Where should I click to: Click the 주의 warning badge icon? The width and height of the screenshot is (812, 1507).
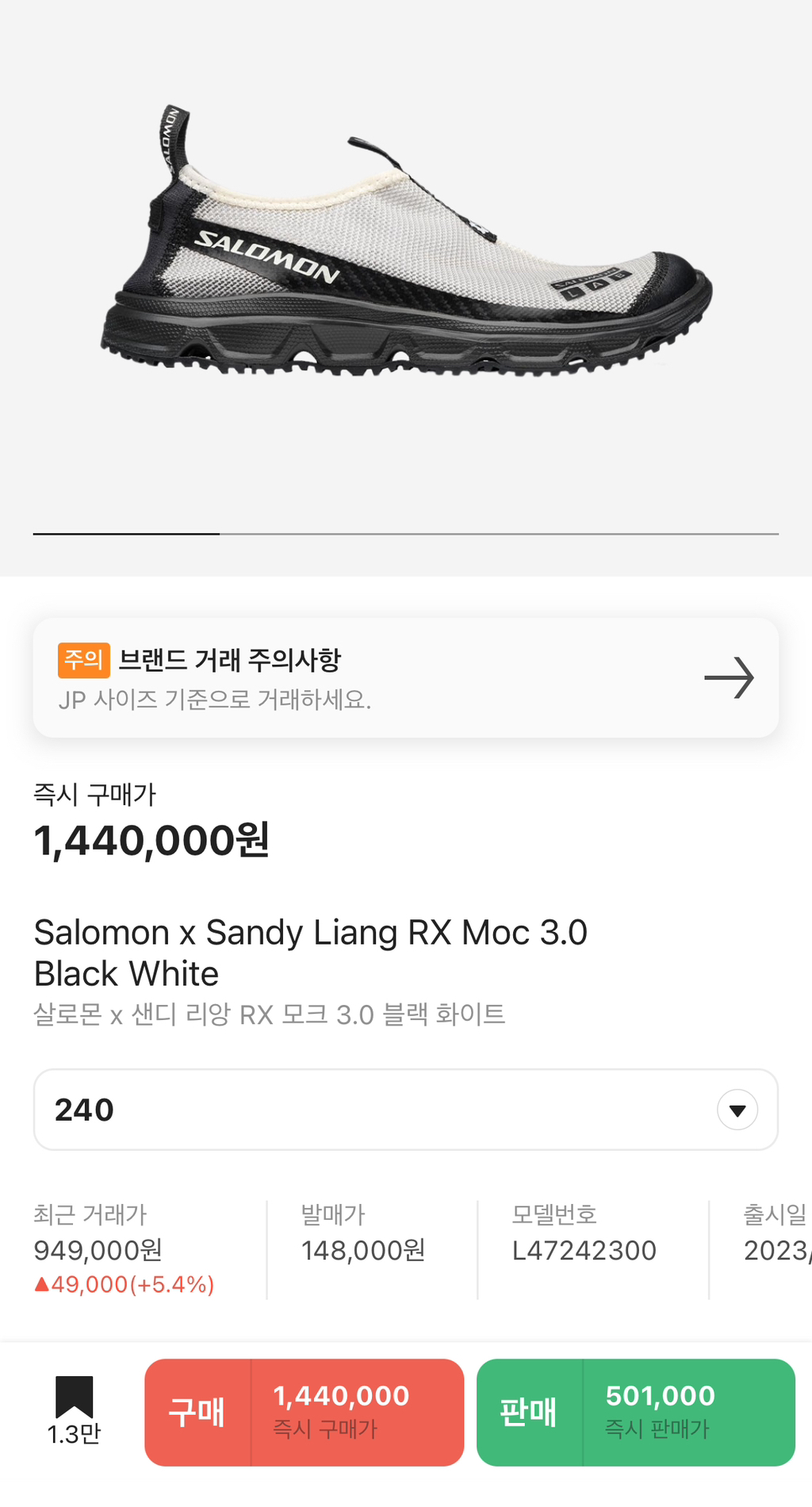[x=83, y=662]
